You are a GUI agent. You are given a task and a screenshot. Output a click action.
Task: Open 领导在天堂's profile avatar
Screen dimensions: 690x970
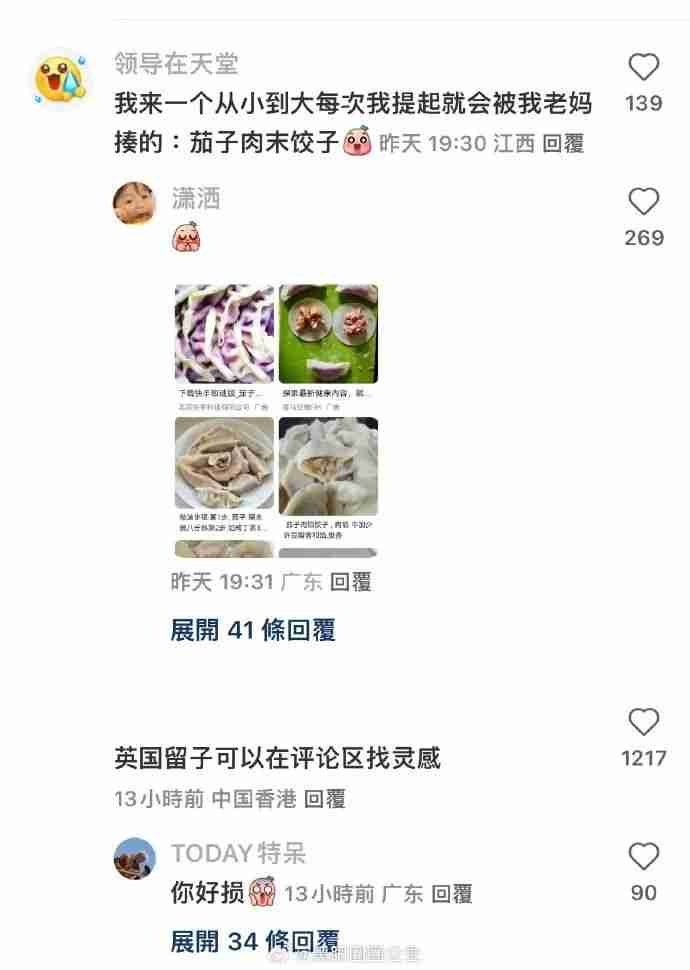[x=63, y=78]
